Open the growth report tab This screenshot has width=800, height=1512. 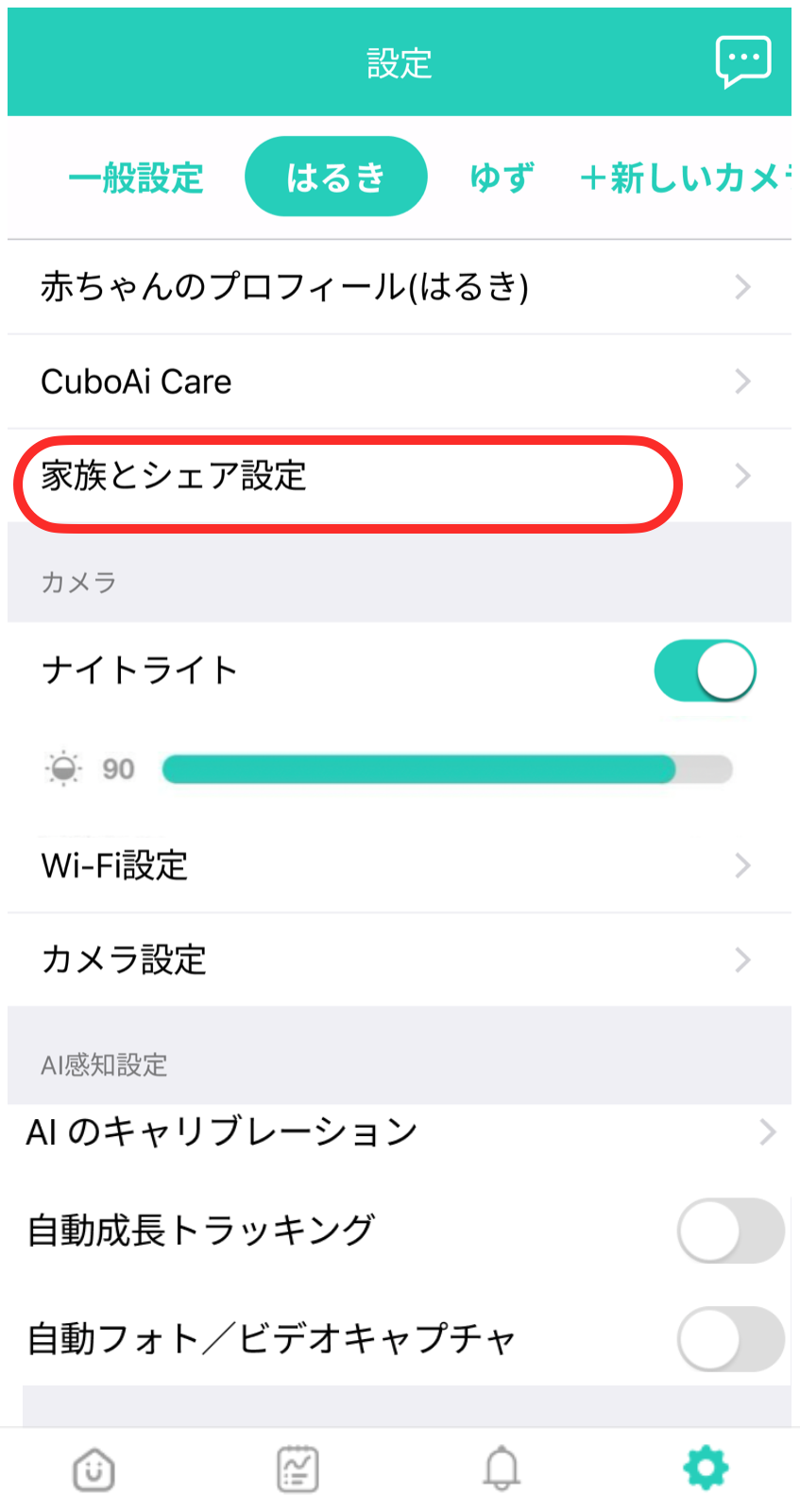pos(298,1470)
